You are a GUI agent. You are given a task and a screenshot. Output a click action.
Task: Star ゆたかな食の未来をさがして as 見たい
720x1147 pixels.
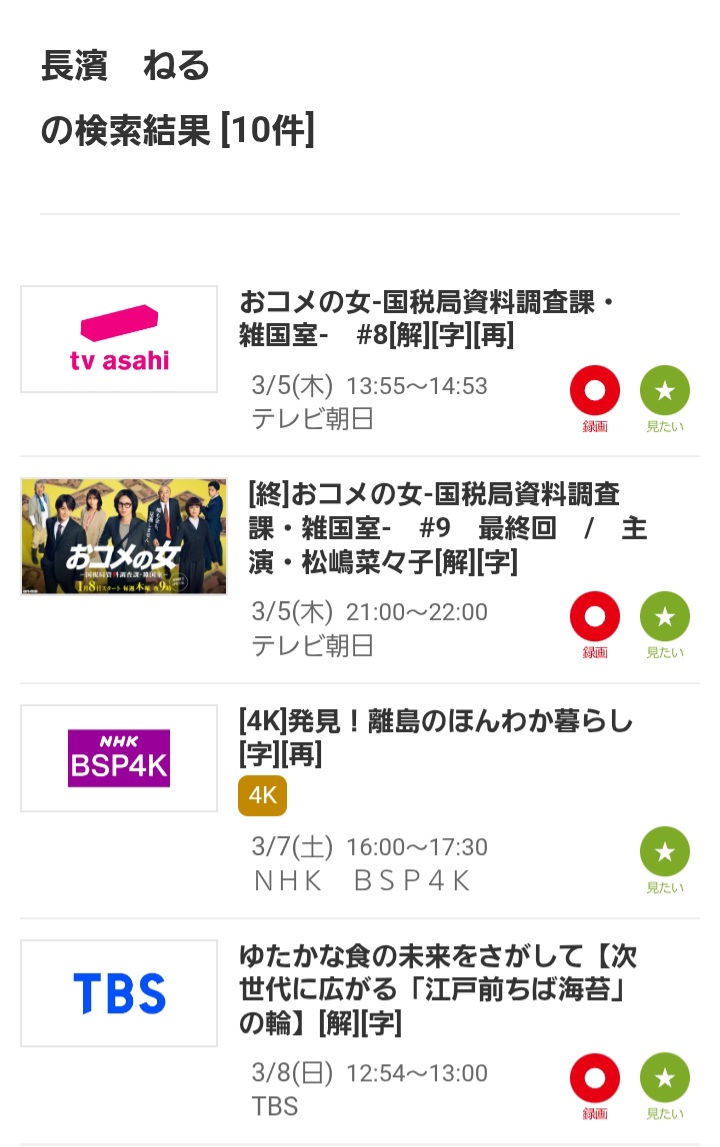665,1079
